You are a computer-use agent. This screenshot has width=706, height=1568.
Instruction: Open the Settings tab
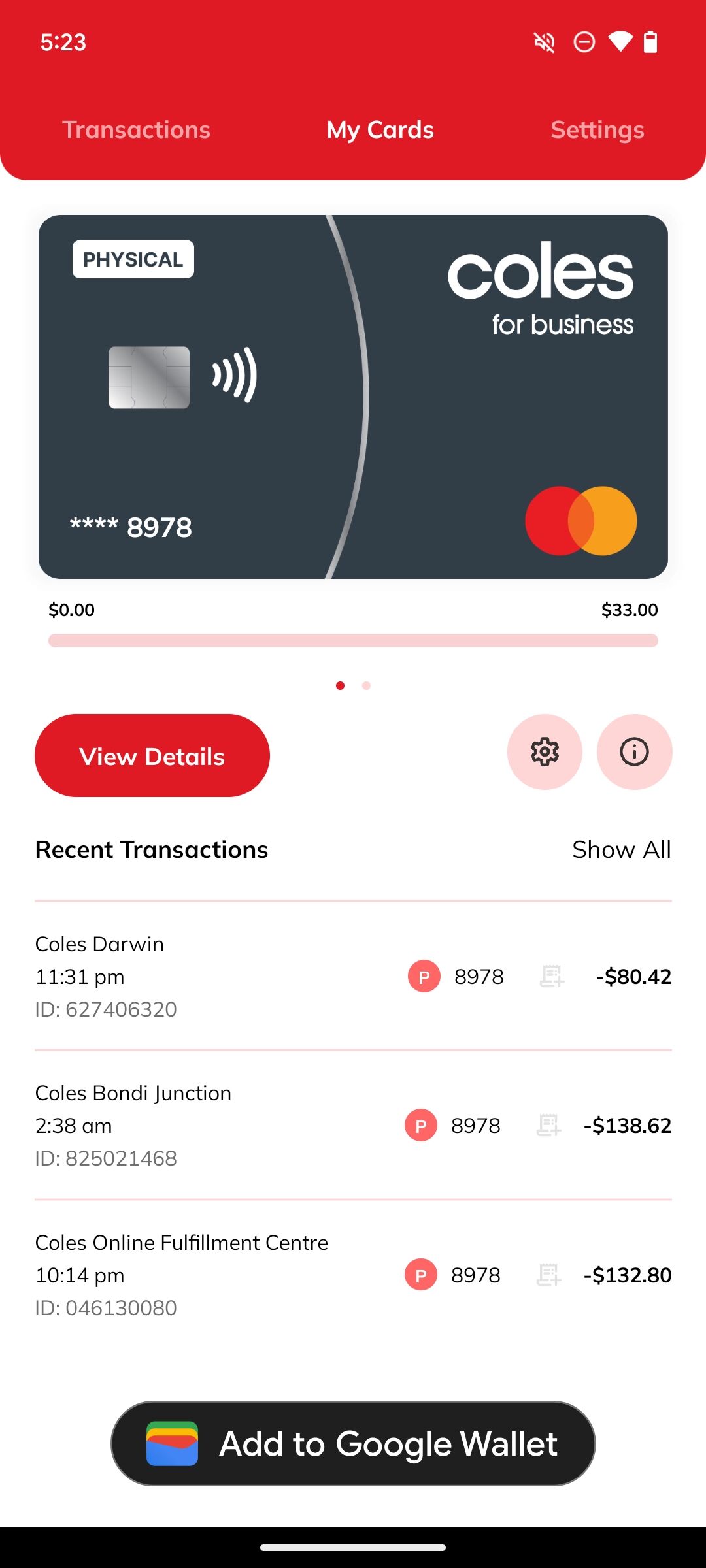pos(597,130)
